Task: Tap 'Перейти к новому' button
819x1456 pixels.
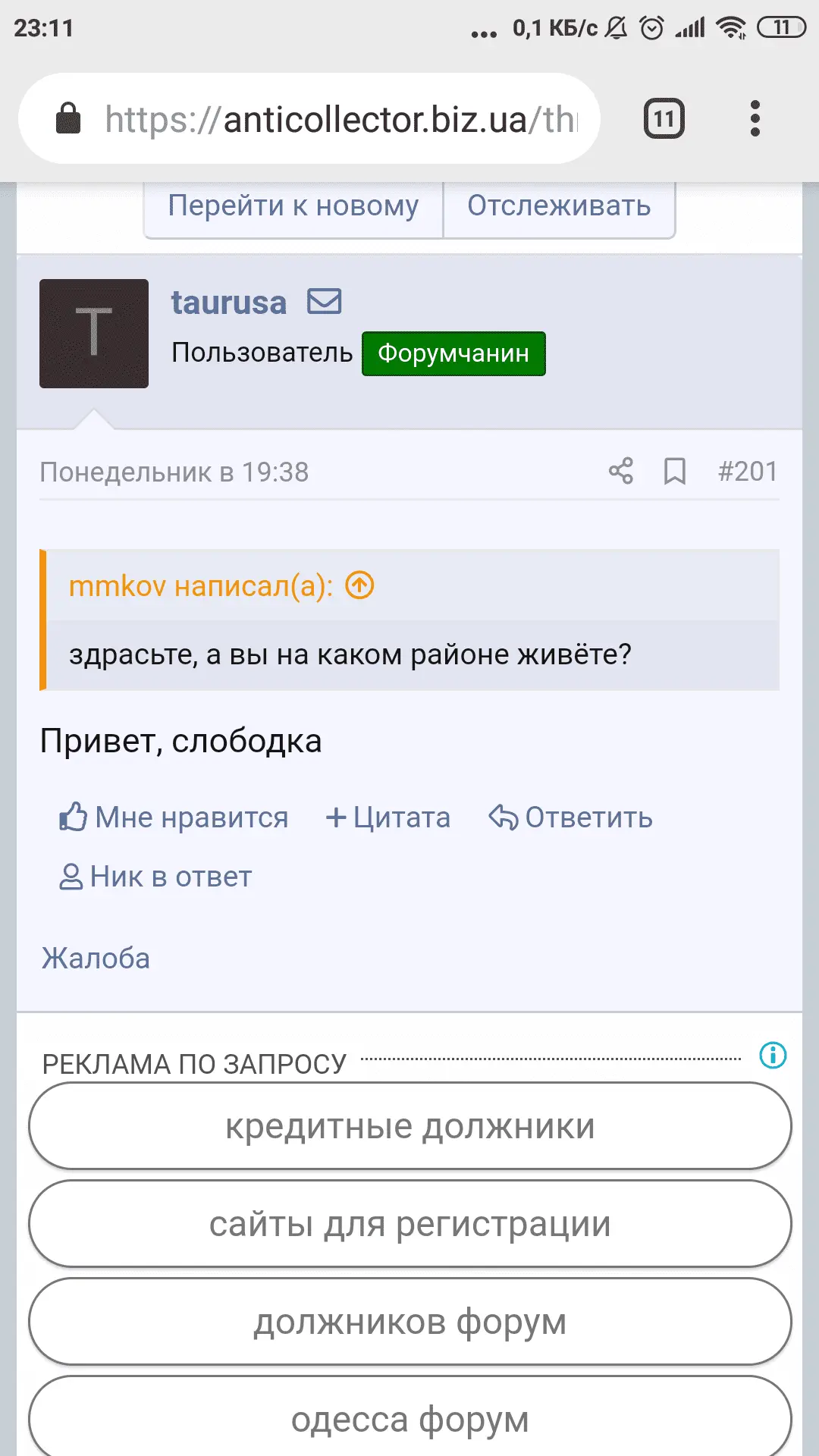Action: coord(293,206)
